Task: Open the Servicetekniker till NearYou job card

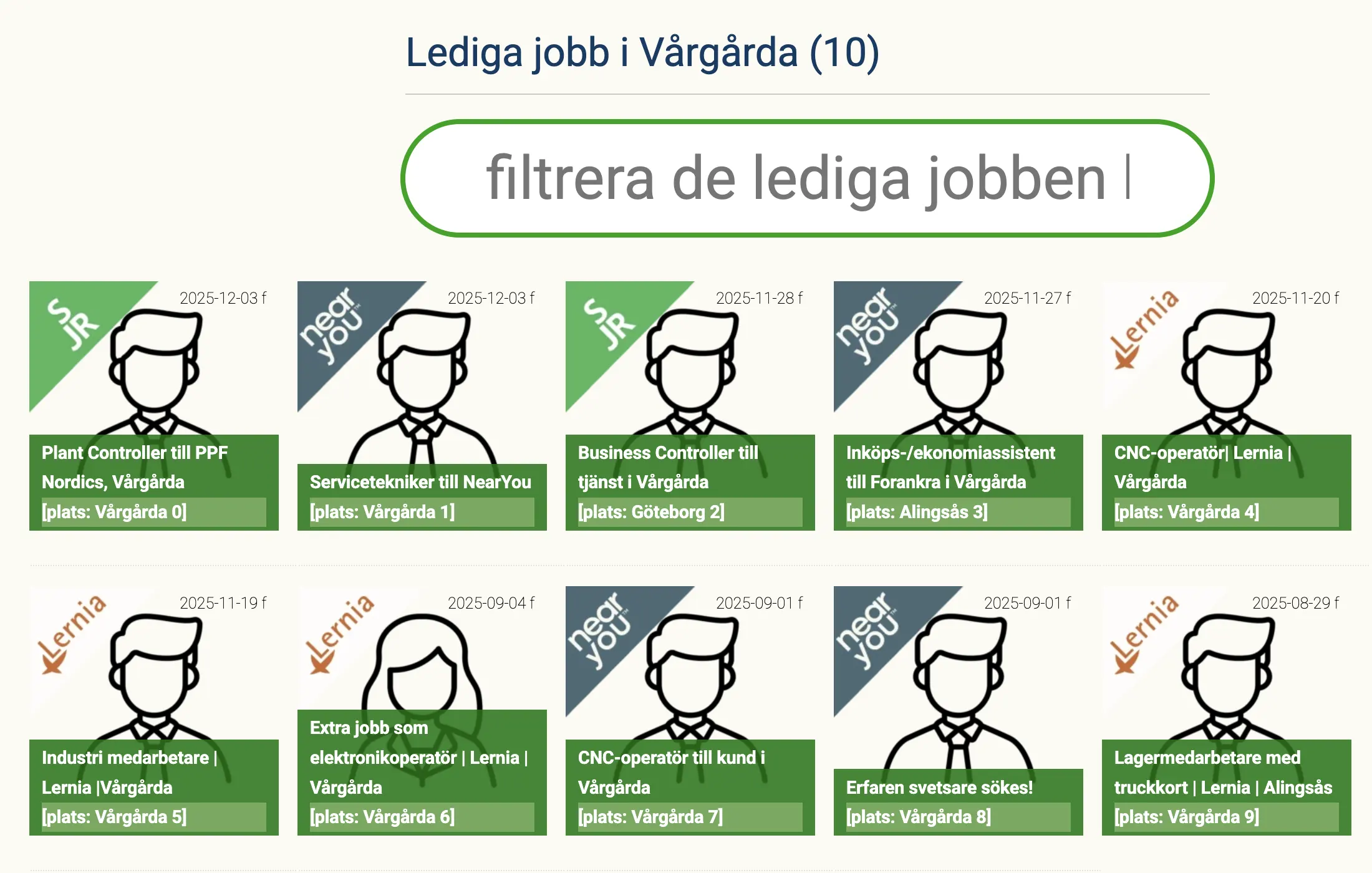Action: tap(420, 482)
